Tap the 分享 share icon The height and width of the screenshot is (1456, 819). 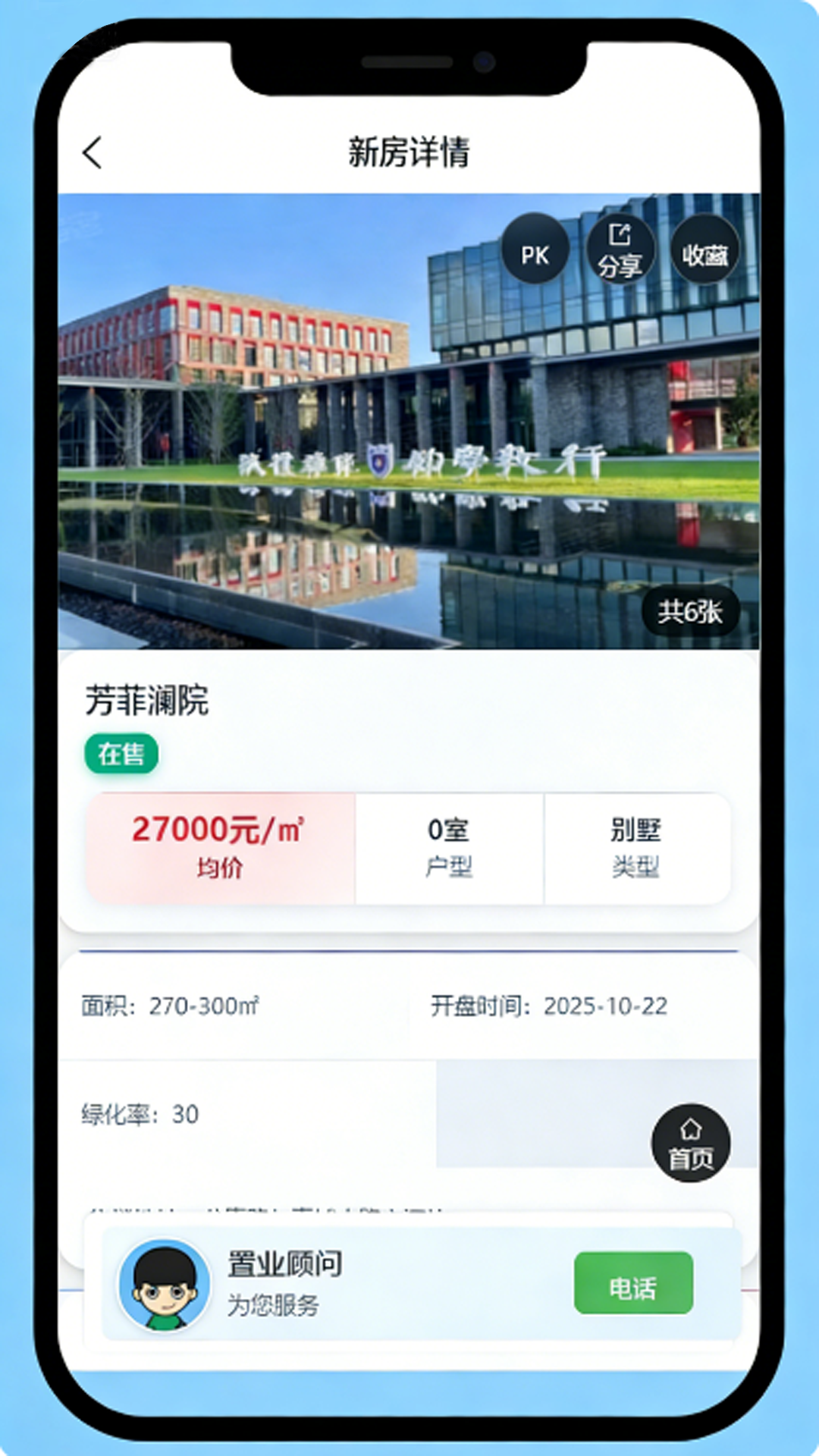(x=620, y=250)
